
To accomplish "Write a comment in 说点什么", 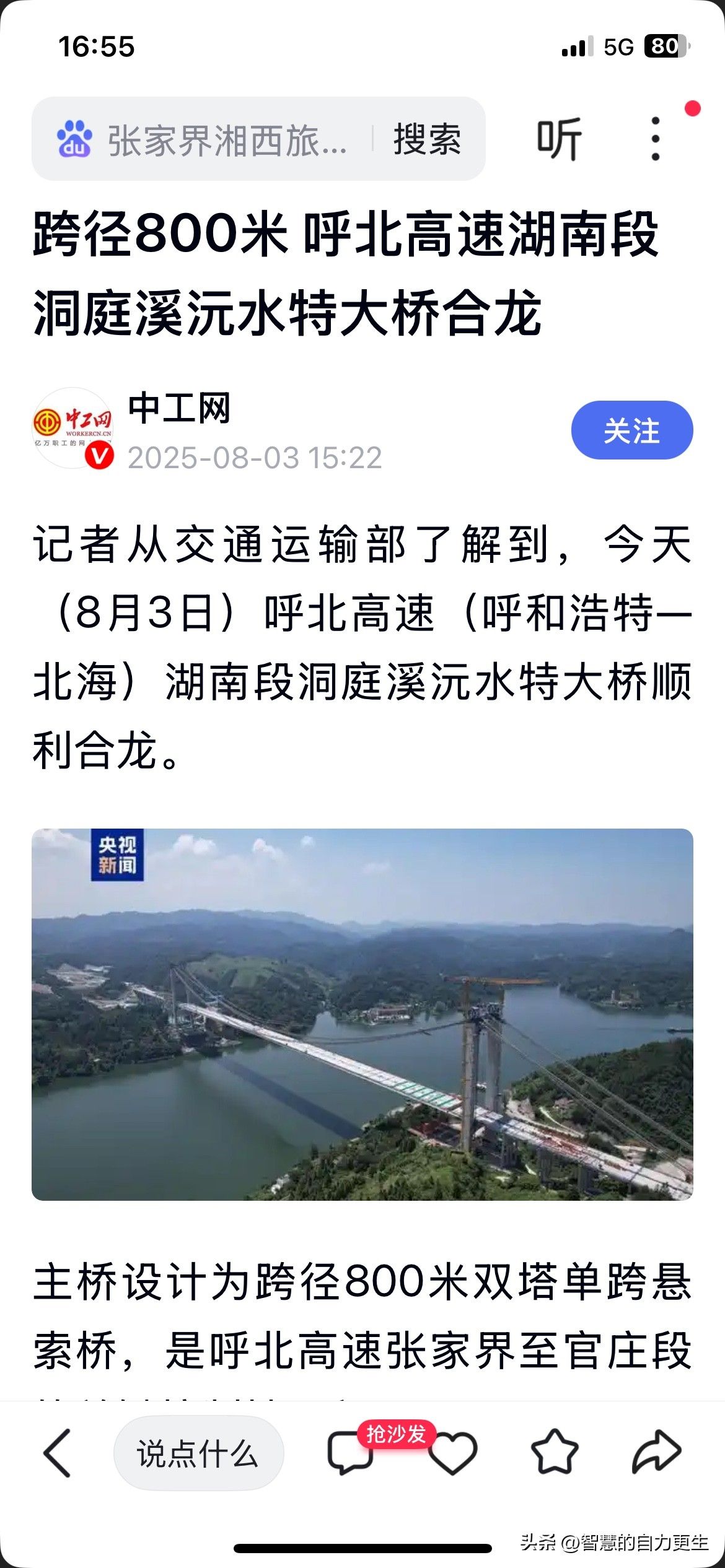I will pyautogui.click(x=198, y=1453).
